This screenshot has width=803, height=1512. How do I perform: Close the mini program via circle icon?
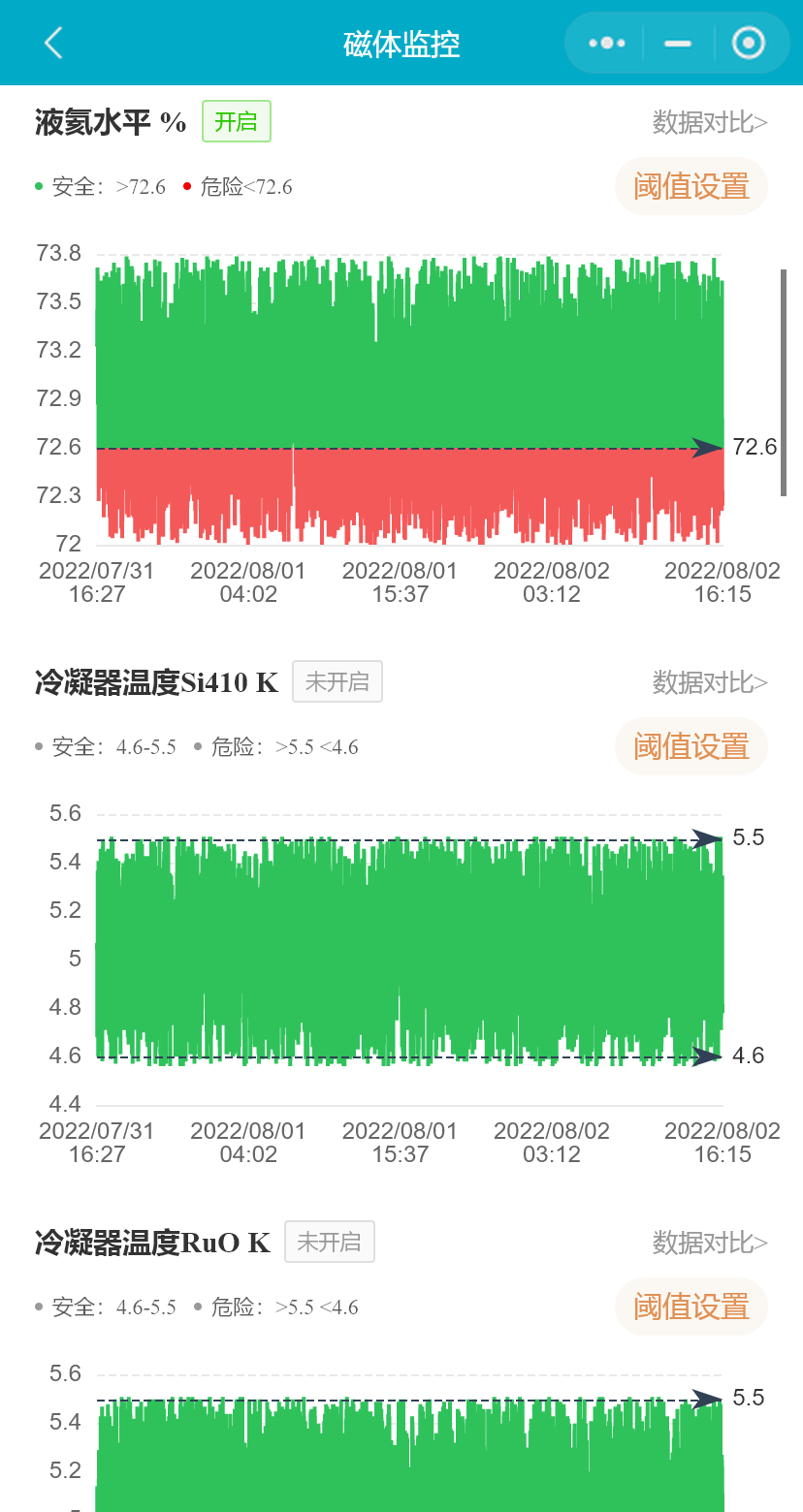pyautogui.click(x=749, y=43)
